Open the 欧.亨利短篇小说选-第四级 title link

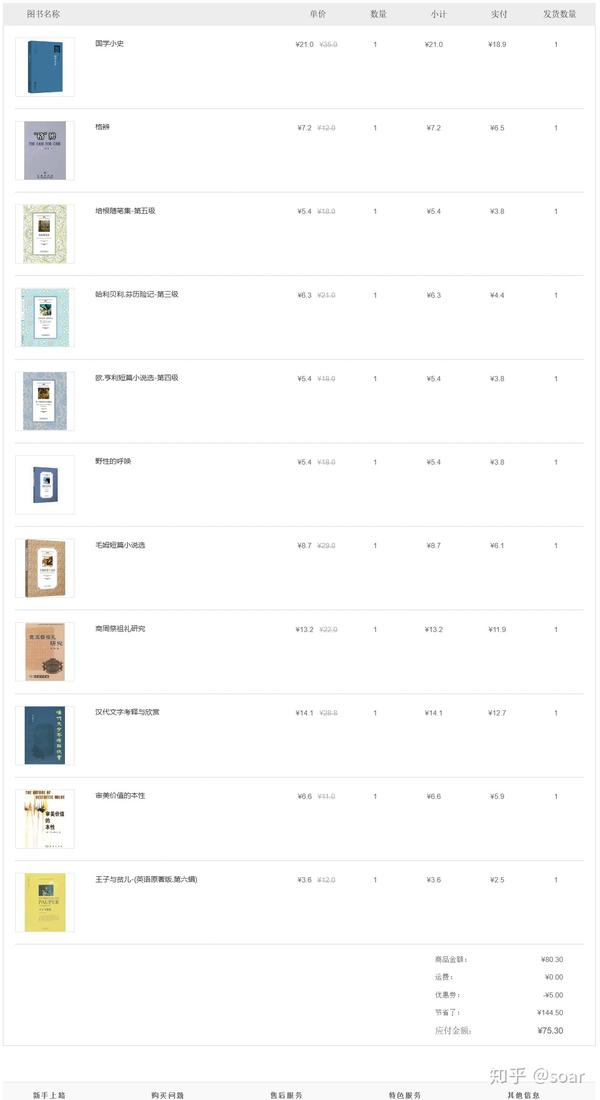coord(137,378)
